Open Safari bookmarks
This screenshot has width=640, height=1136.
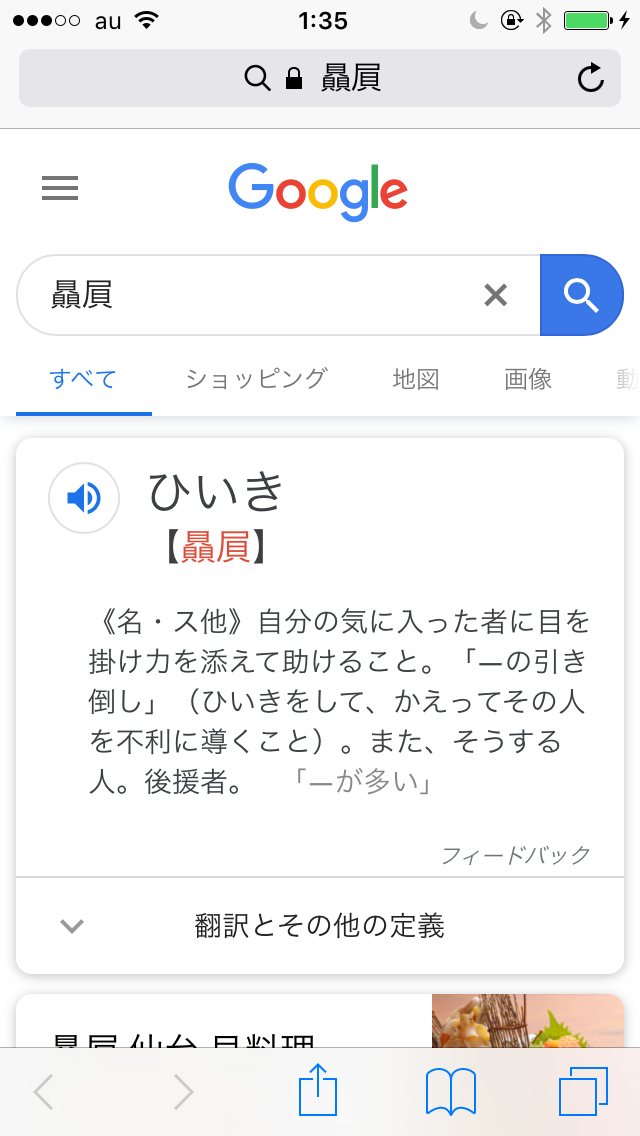coord(451,1091)
